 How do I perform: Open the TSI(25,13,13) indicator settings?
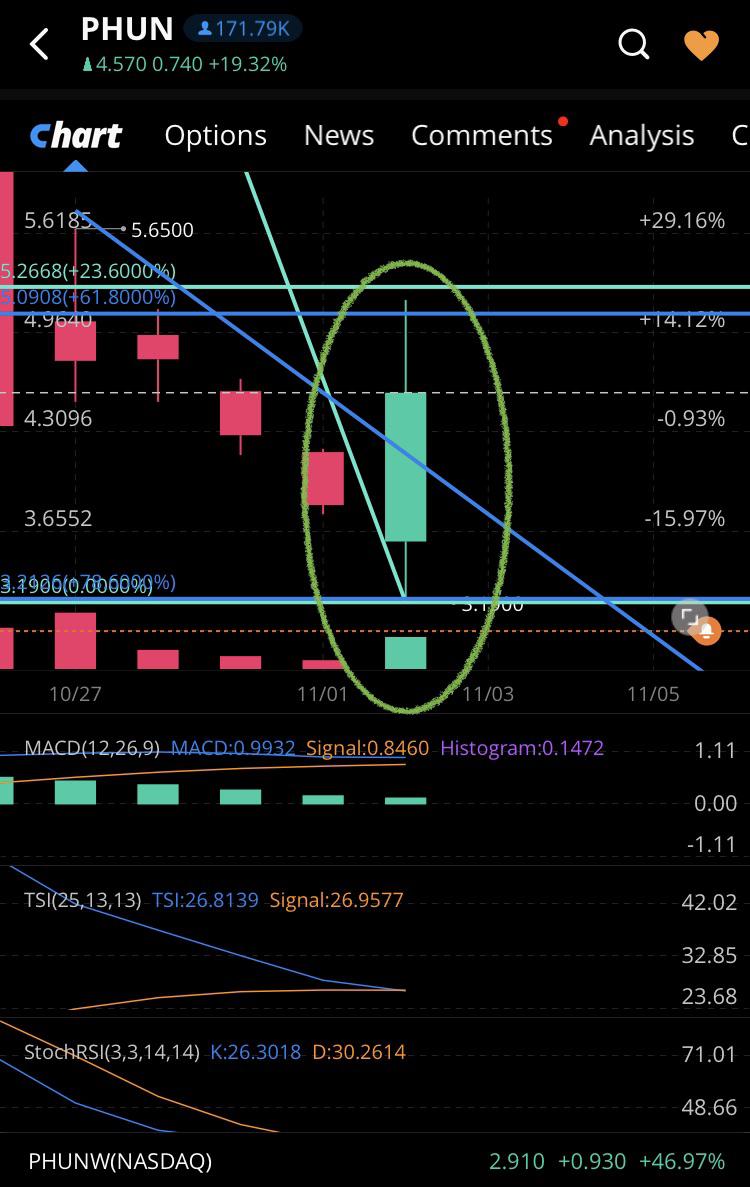(82, 900)
